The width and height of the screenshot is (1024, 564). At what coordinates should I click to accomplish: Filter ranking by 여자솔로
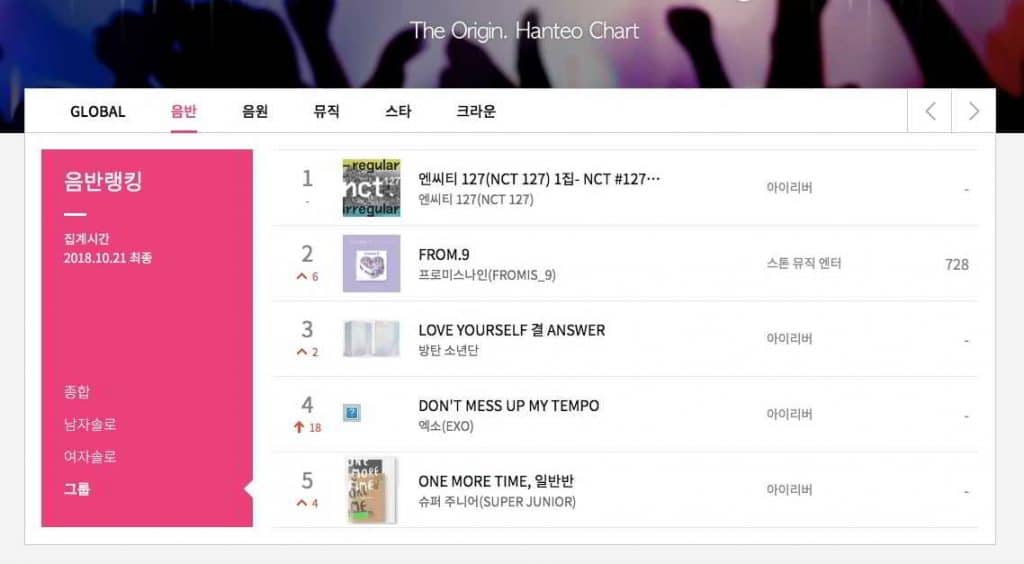click(90, 457)
